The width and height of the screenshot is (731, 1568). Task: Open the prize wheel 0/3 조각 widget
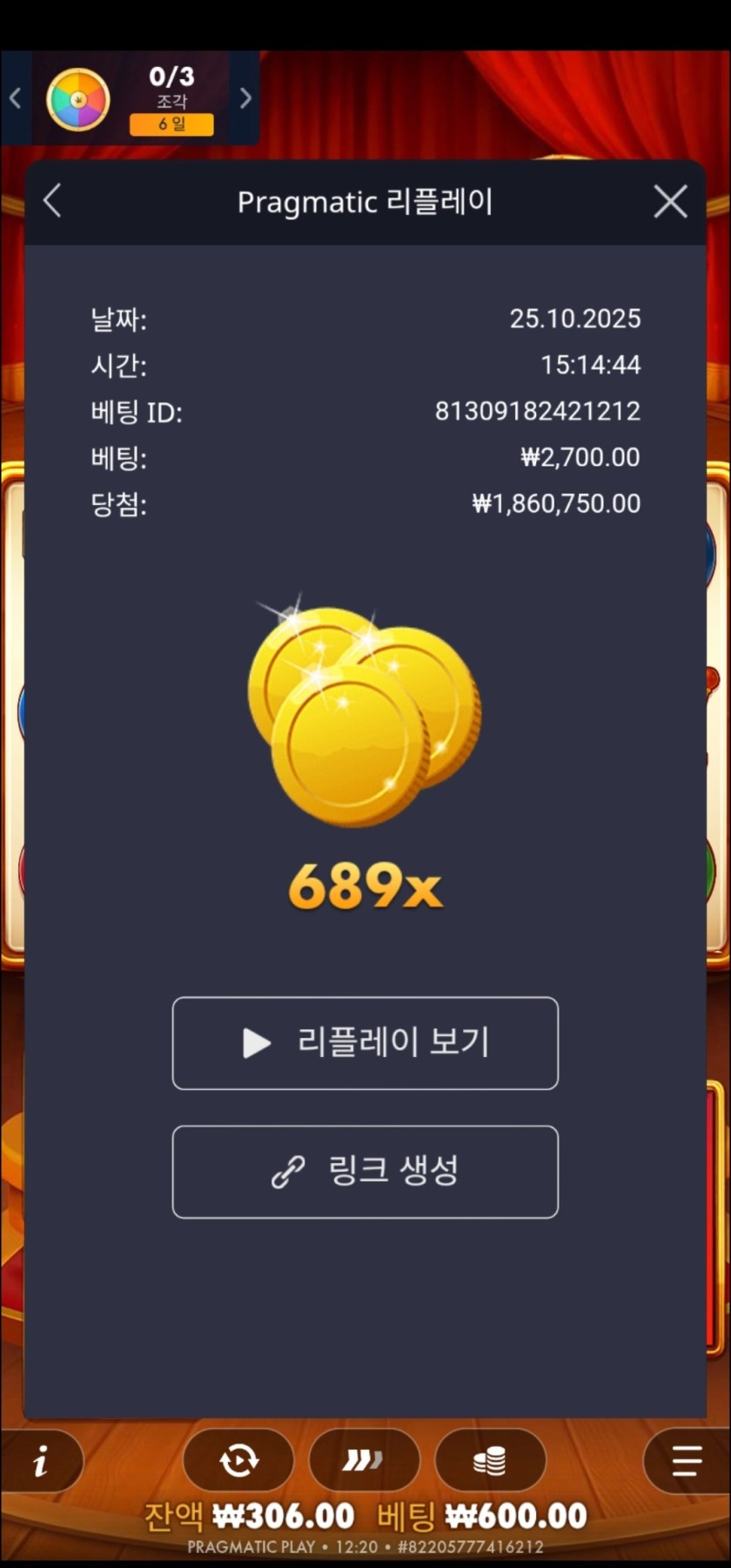click(131, 100)
